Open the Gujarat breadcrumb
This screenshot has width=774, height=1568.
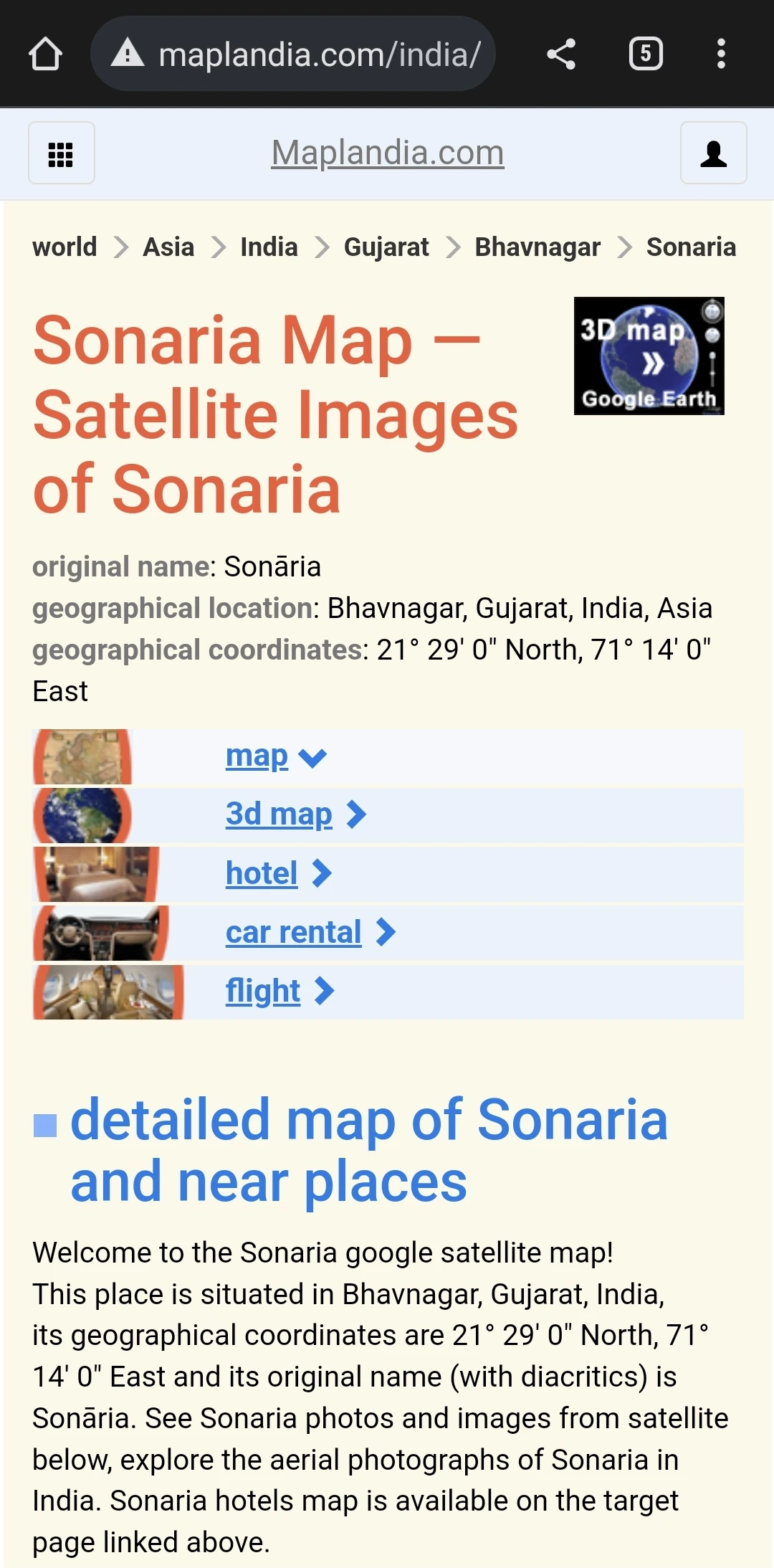(386, 247)
